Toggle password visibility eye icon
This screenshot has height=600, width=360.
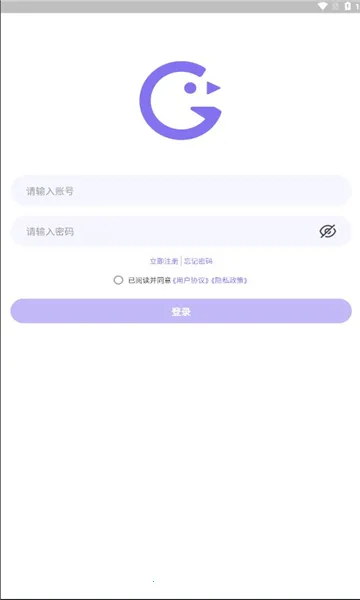click(x=327, y=231)
